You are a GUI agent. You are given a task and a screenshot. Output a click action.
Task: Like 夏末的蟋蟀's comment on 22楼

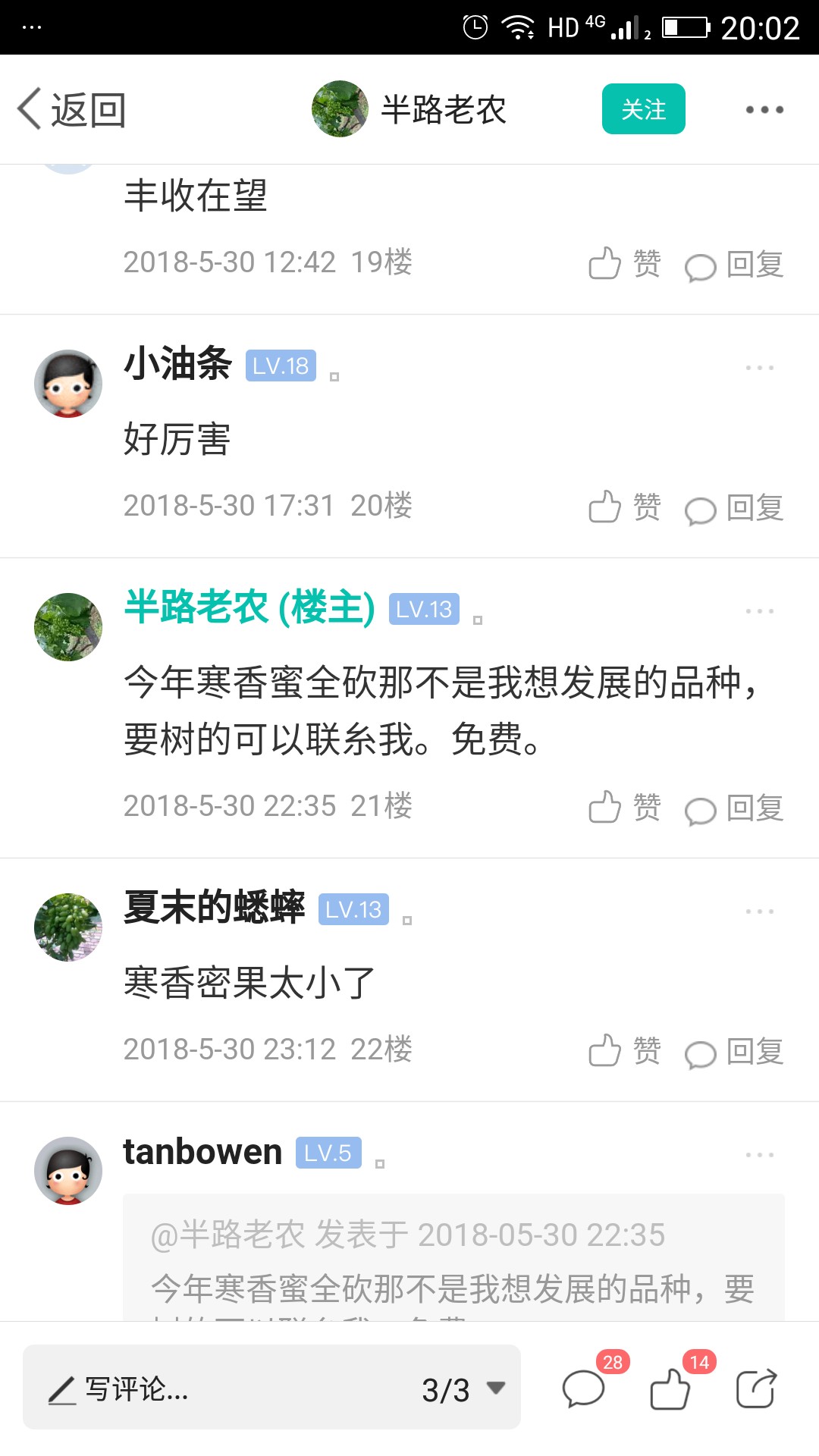pos(624,1051)
